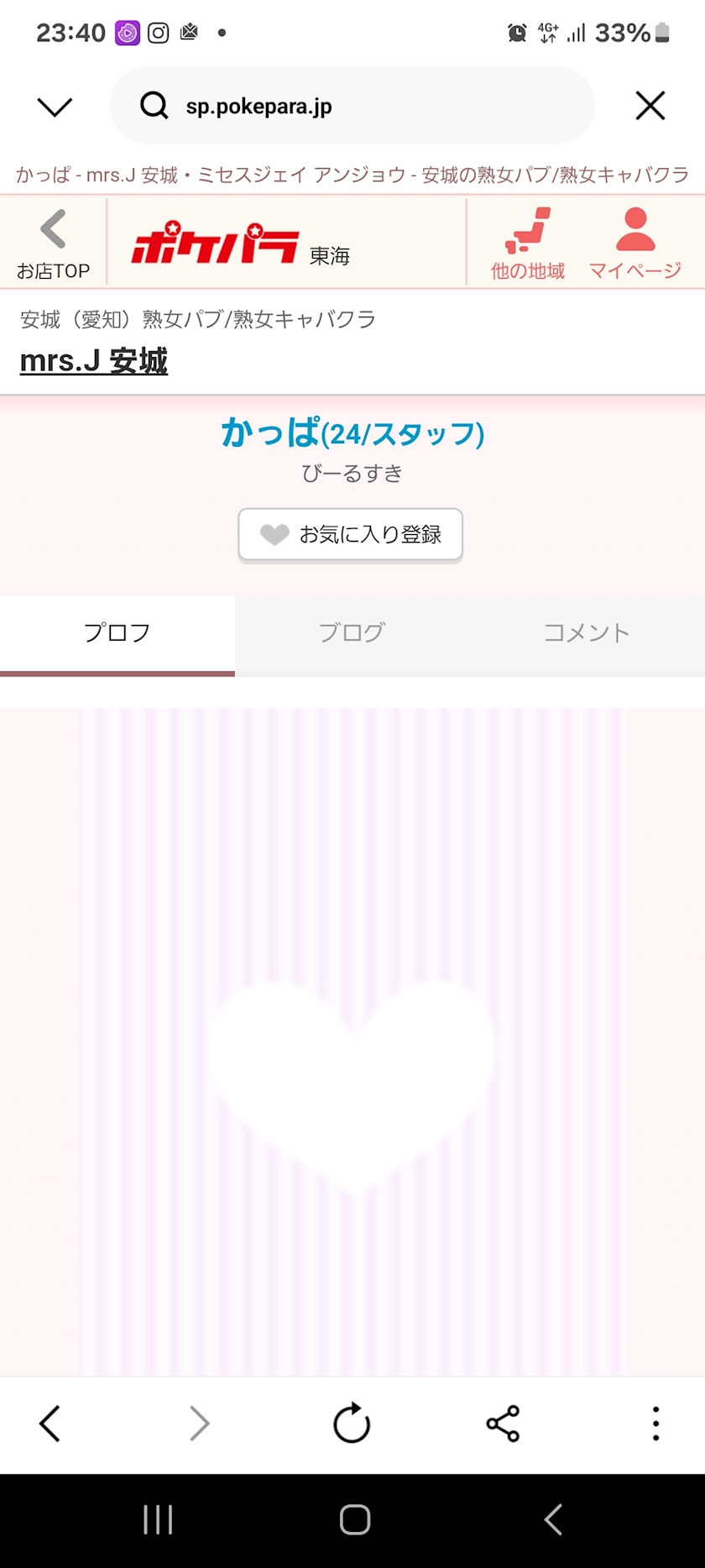This screenshot has height=1568, width=705.
Task: Collapse the in-app browser with the down chevron
Action: (x=55, y=107)
